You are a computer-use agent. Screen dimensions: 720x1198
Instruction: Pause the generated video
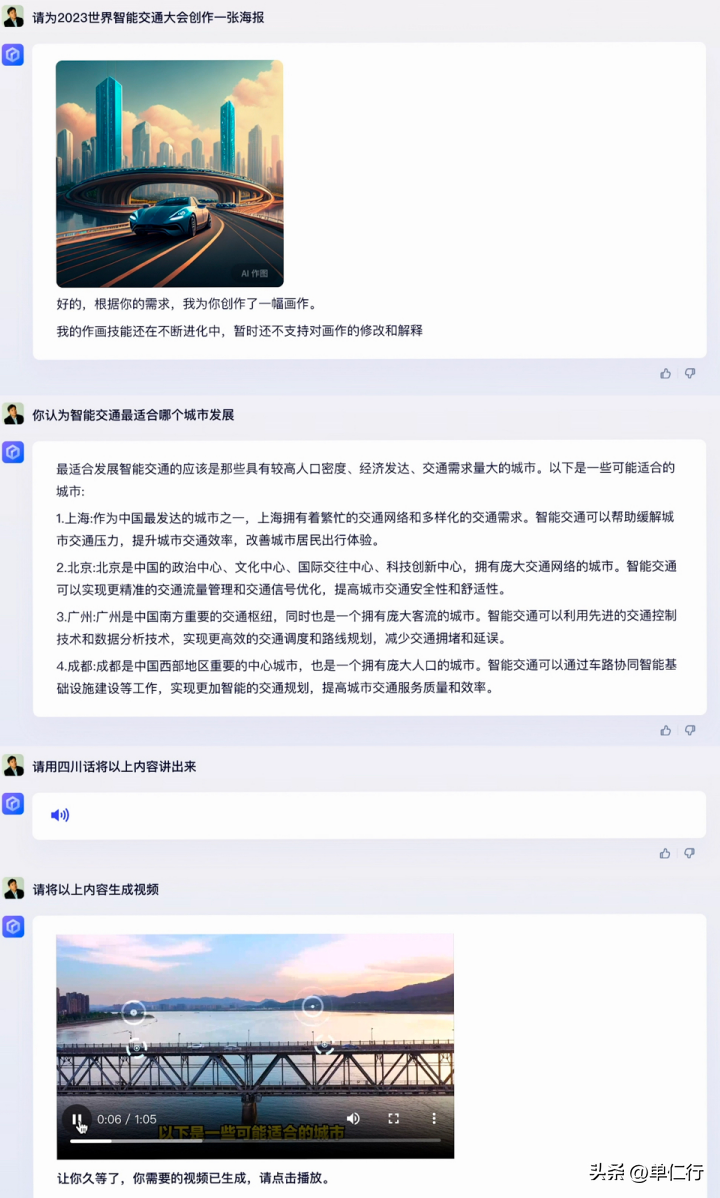point(77,1119)
